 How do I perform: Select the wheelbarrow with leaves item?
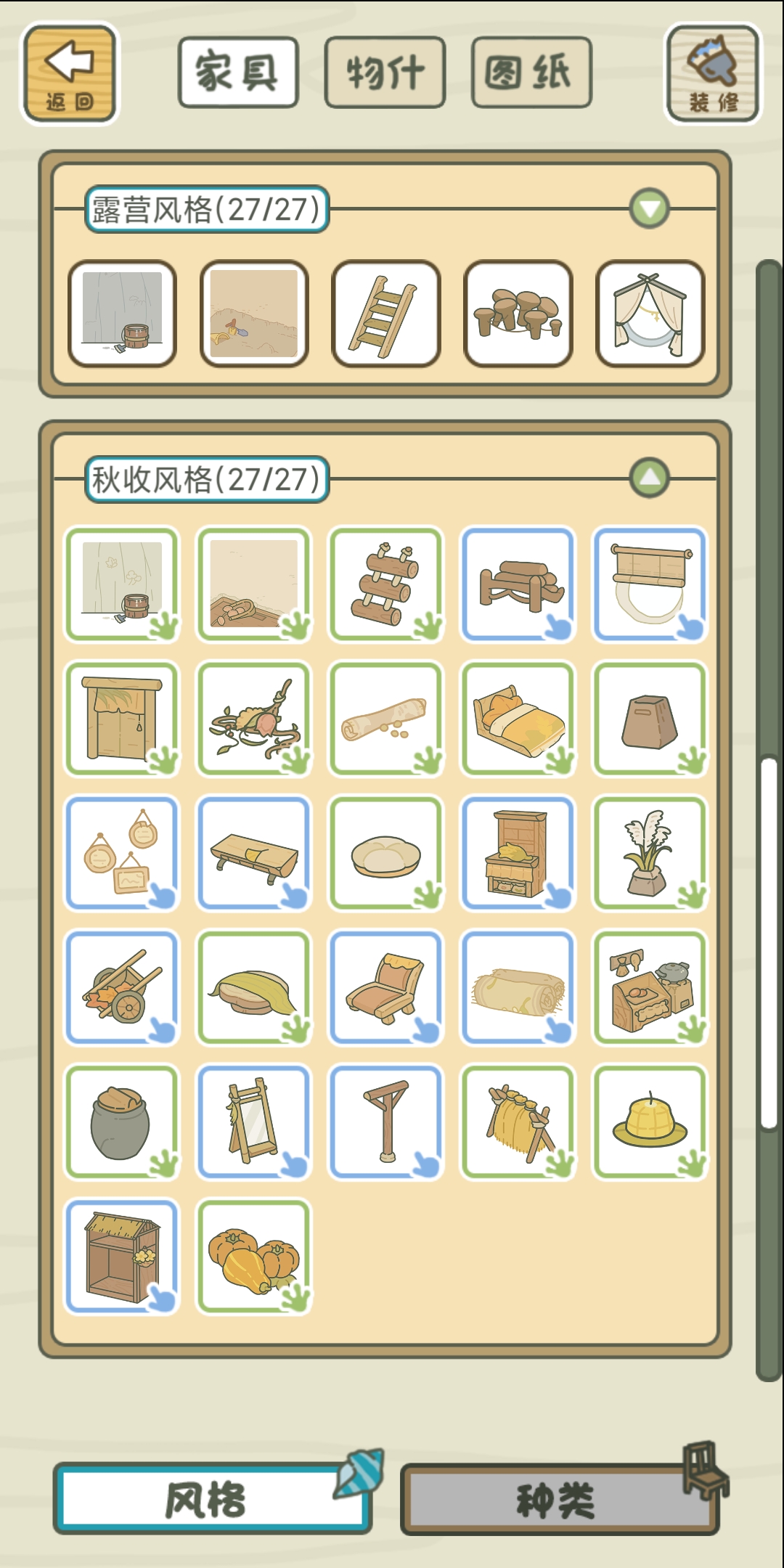coord(122,987)
